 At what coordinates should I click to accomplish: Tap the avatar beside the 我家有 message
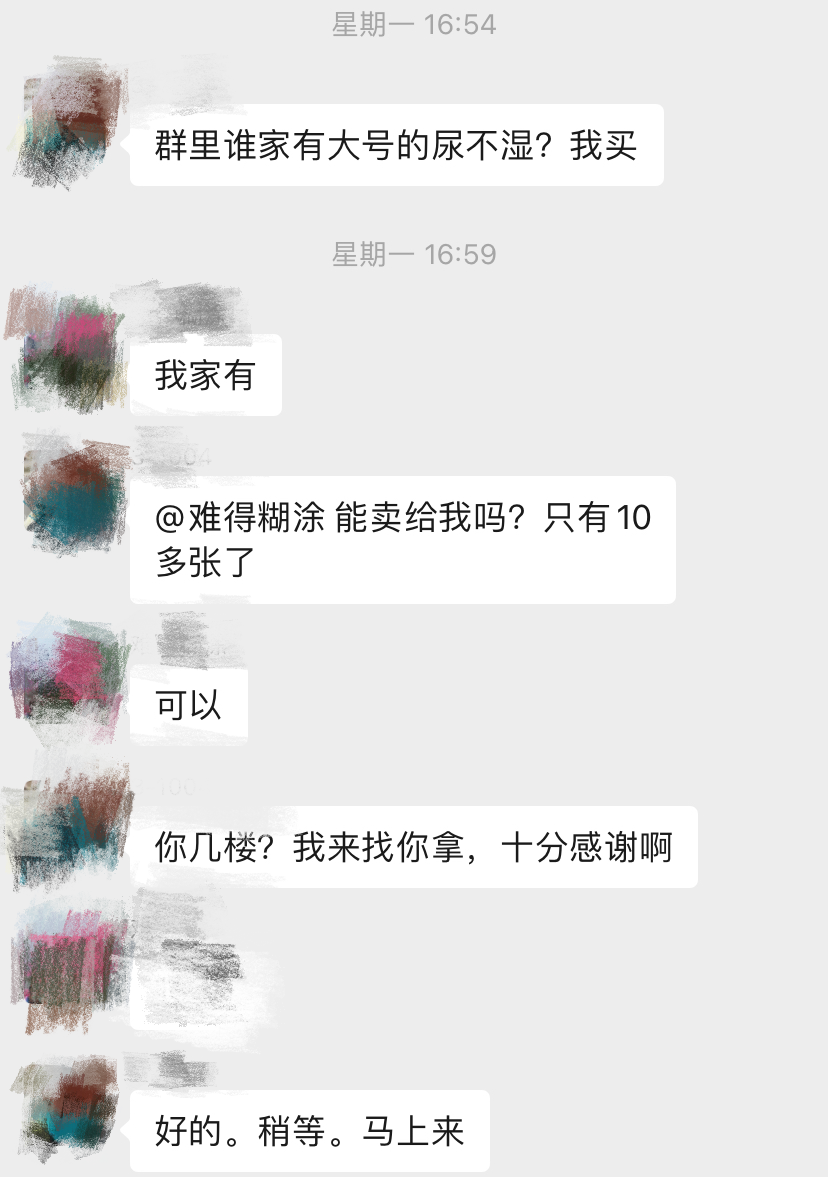pos(70,352)
